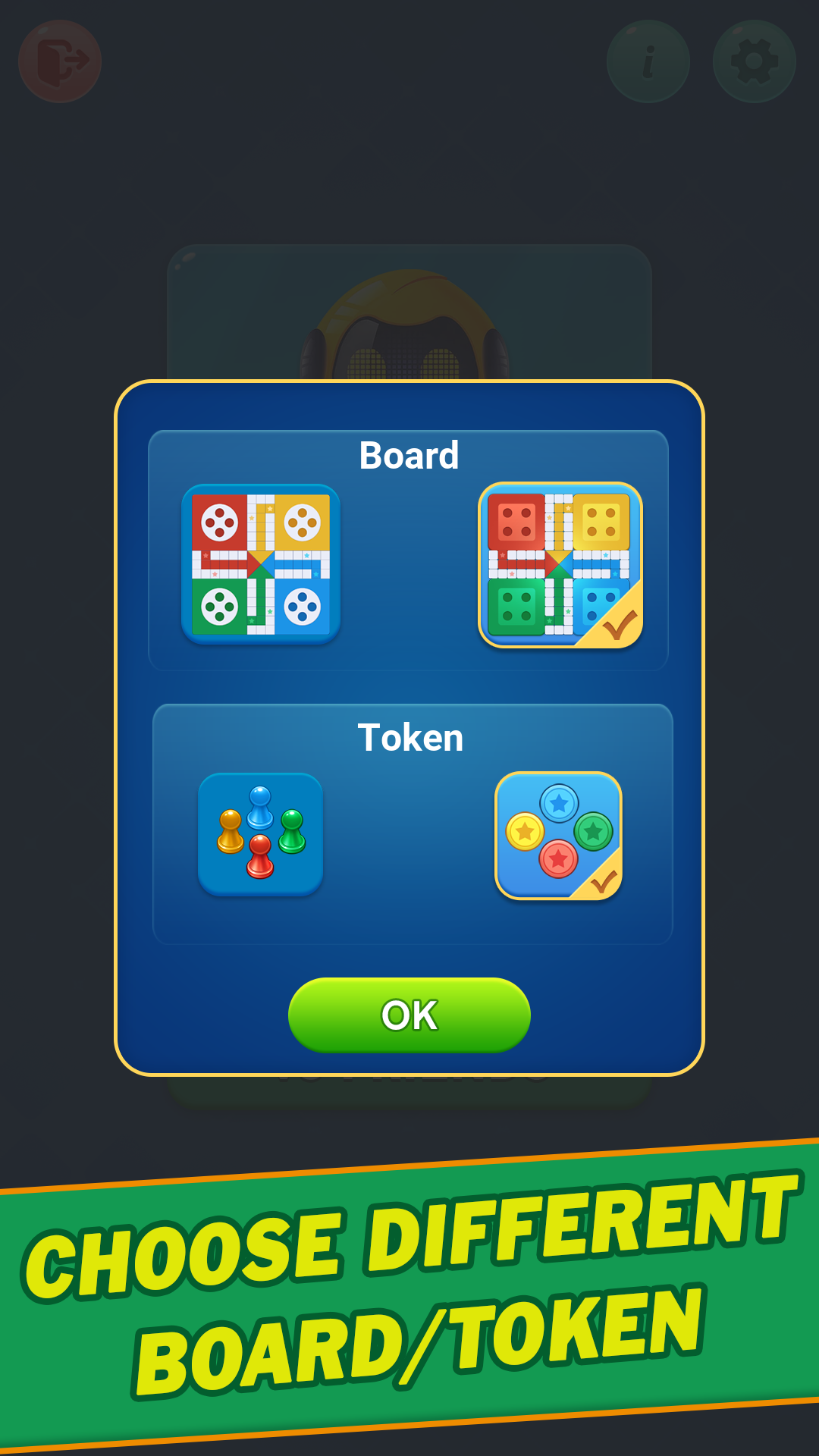The width and height of the screenshot is (819, 1456).
Task: Select the flat star coin tokens
Action: pos(558,835)
